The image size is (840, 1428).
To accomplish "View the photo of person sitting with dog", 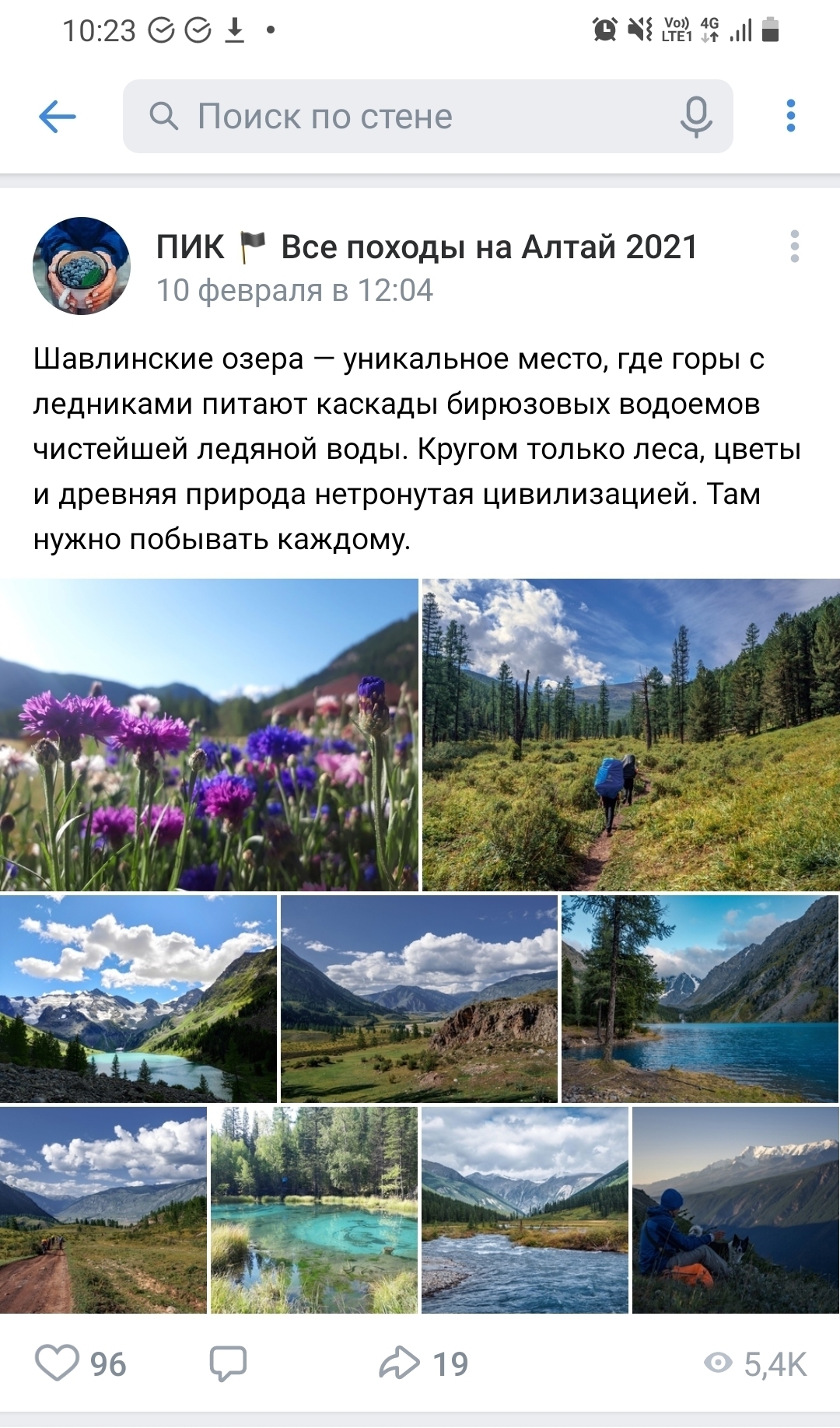I will tap(736, 1210).
